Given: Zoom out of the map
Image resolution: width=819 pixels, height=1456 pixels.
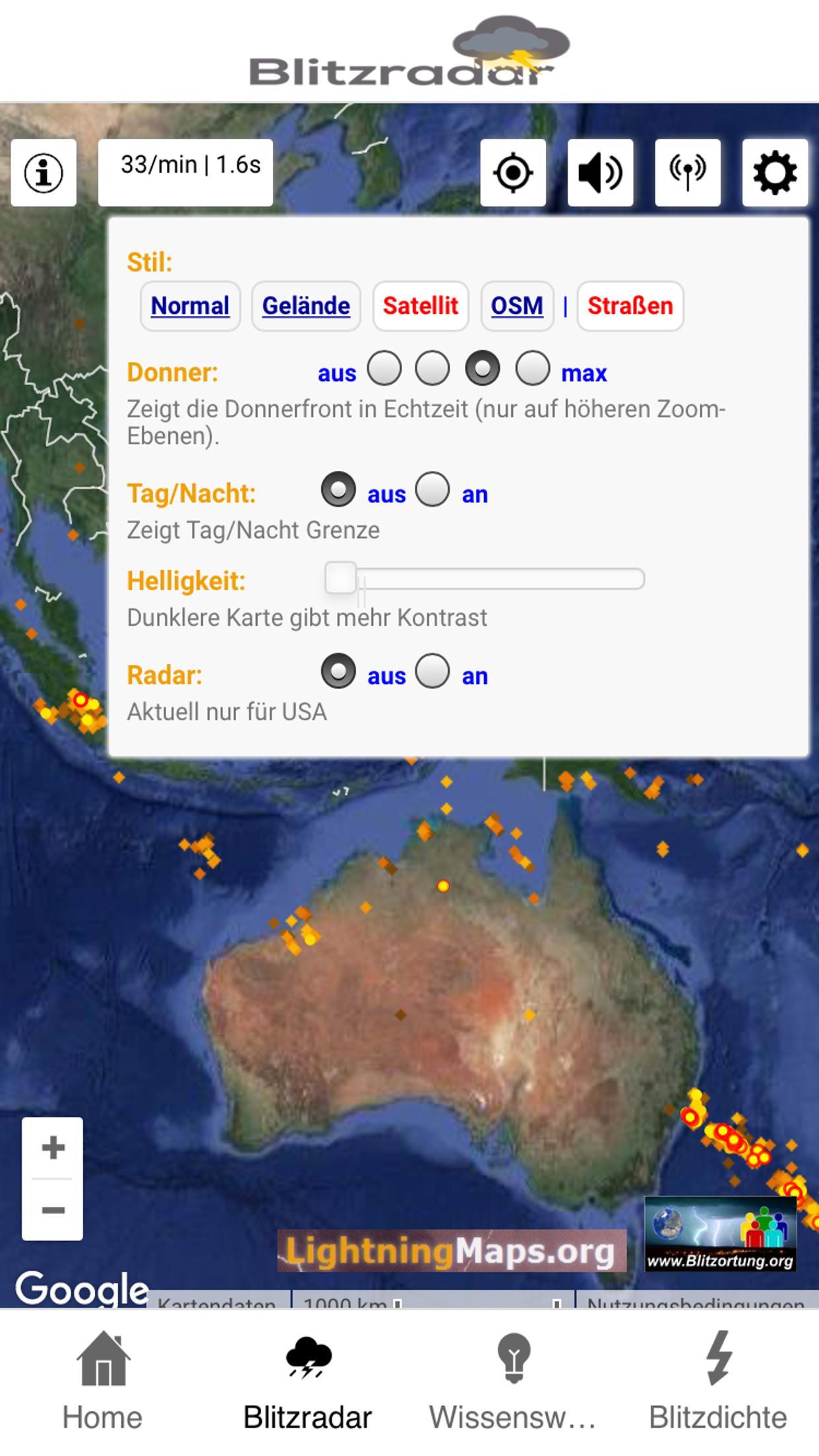Looking at the screenshot, I should (x=53, y=1210).
